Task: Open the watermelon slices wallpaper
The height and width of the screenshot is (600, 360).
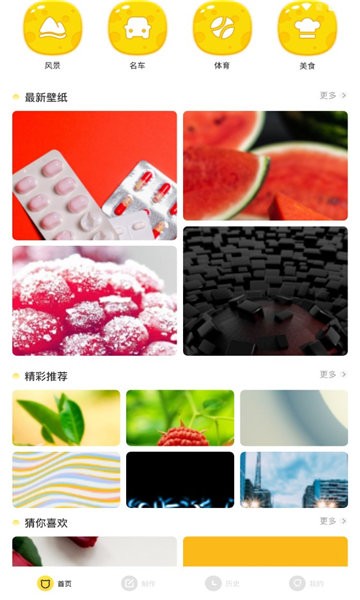Action: [265, 166]
